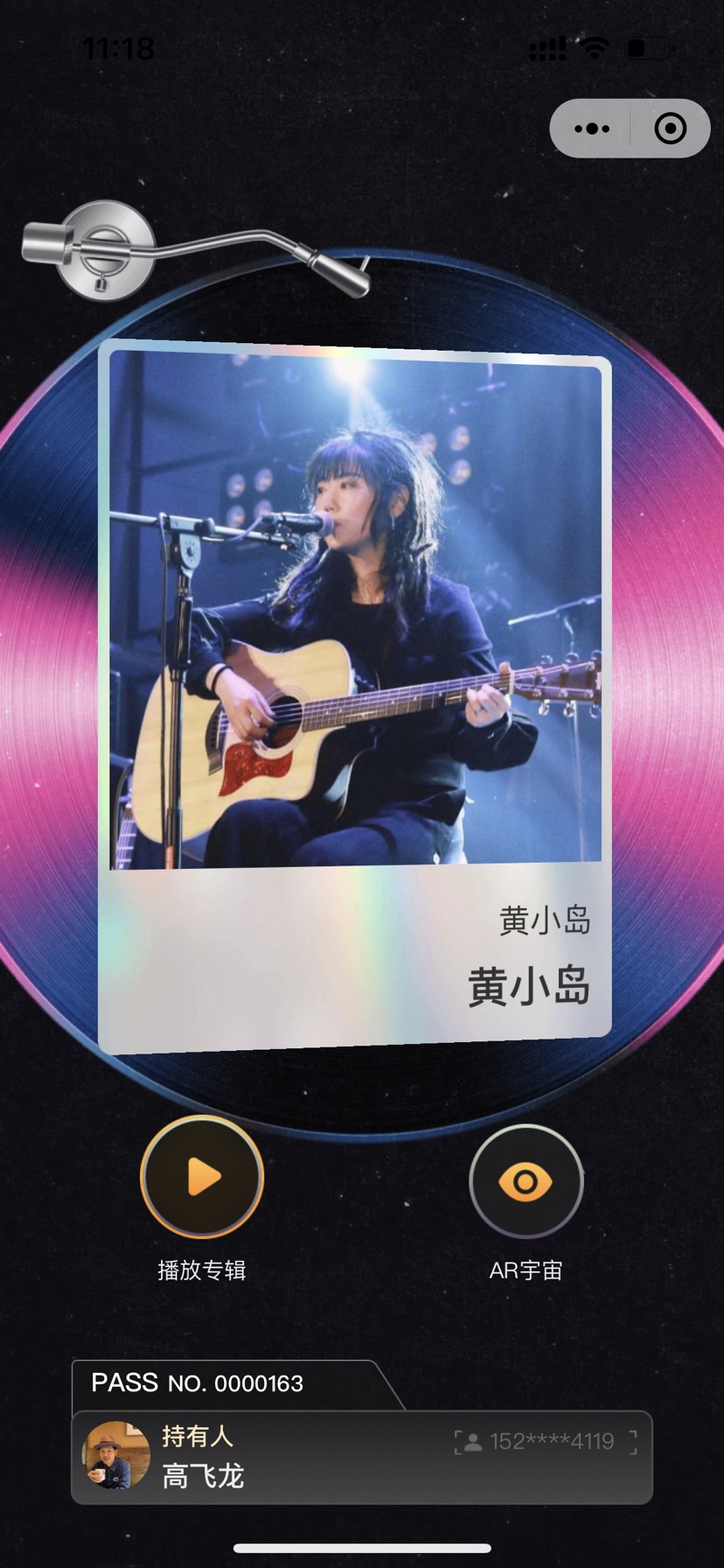724x1568 pixels.
Task: Open holder 高飞龙's pass info
Action: 361,1457
